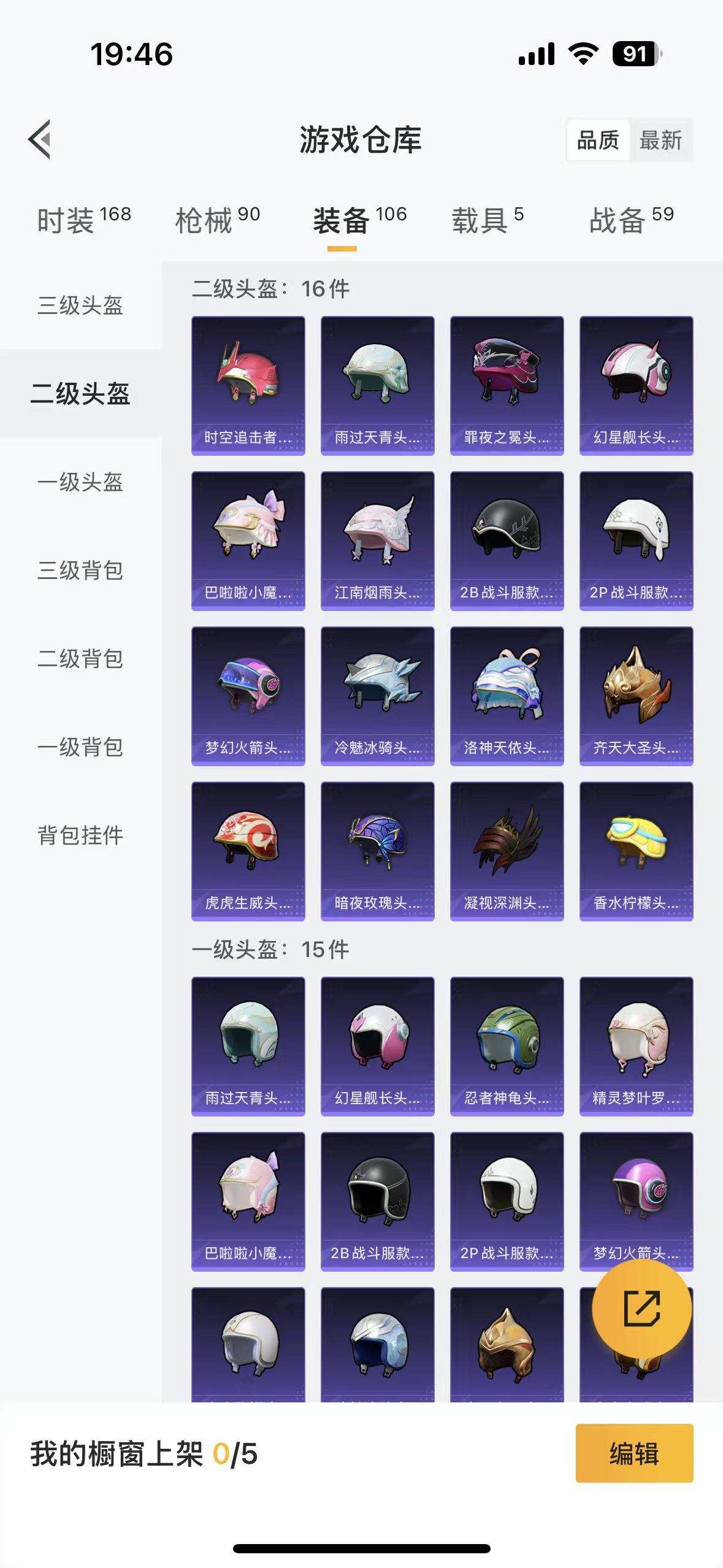
Task: View the 齐天大圣 helmet item
Action: click(636, 696)
